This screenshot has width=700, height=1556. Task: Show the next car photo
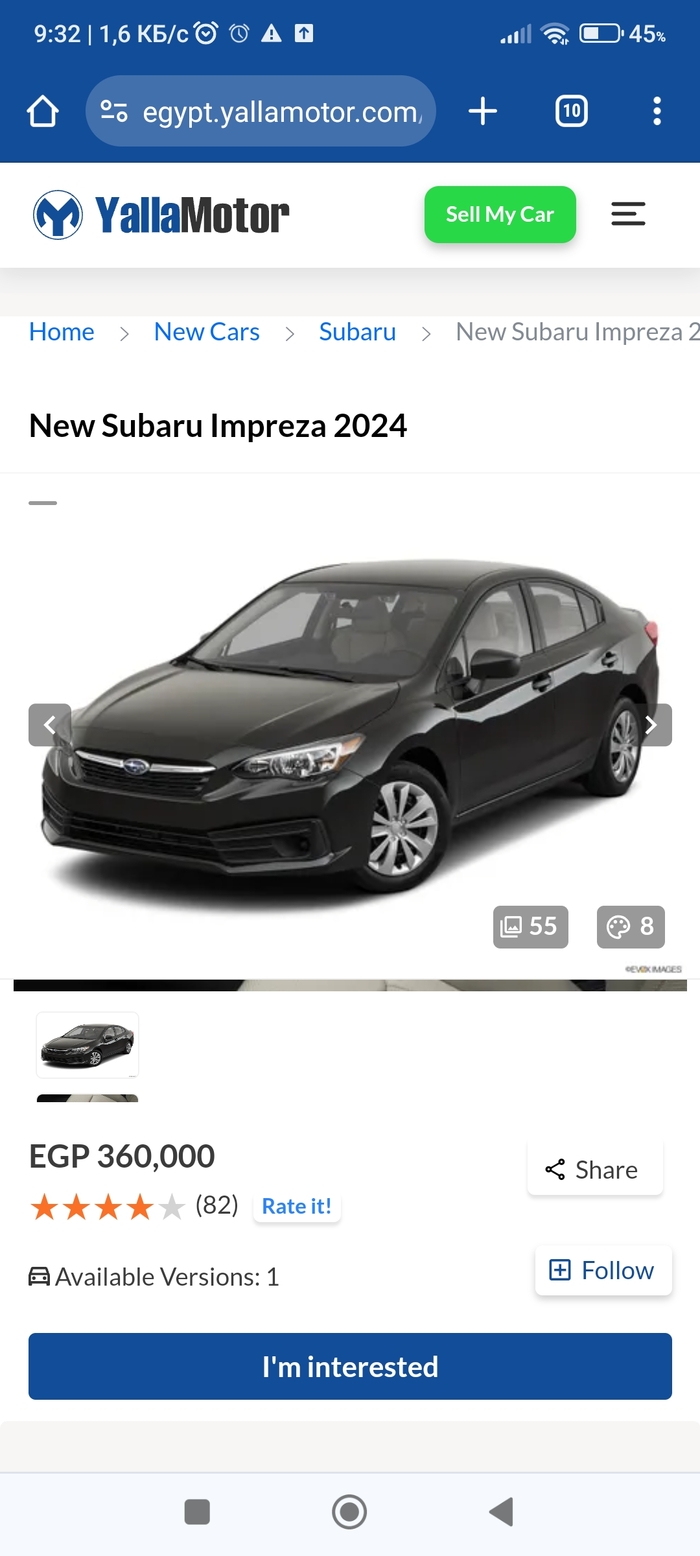tap(651, 725)
